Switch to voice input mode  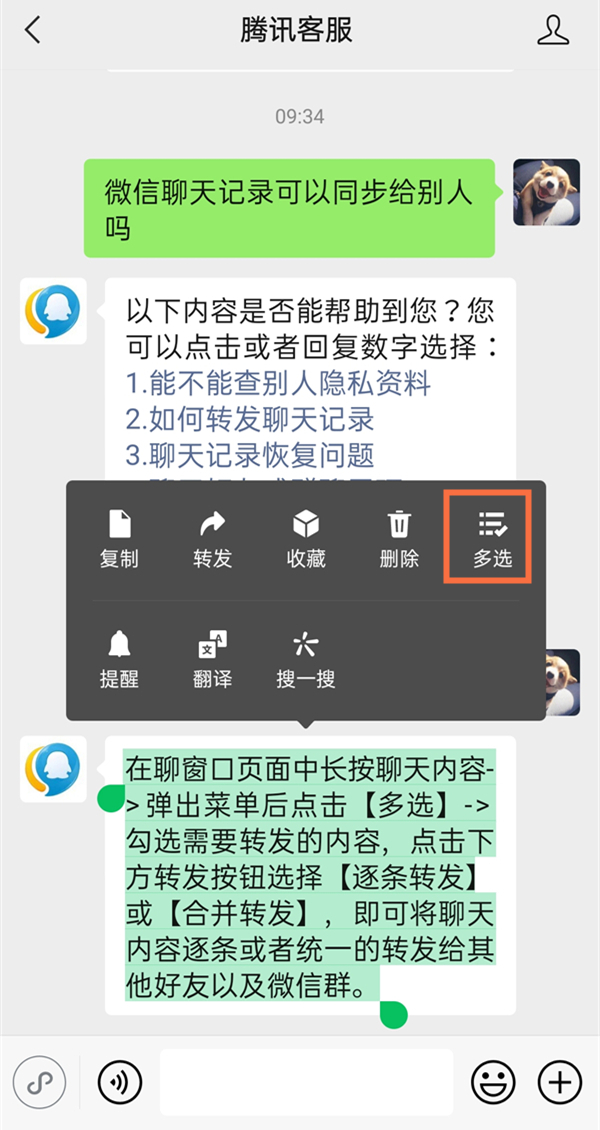pyautogui.click(x=120, y=1081)
